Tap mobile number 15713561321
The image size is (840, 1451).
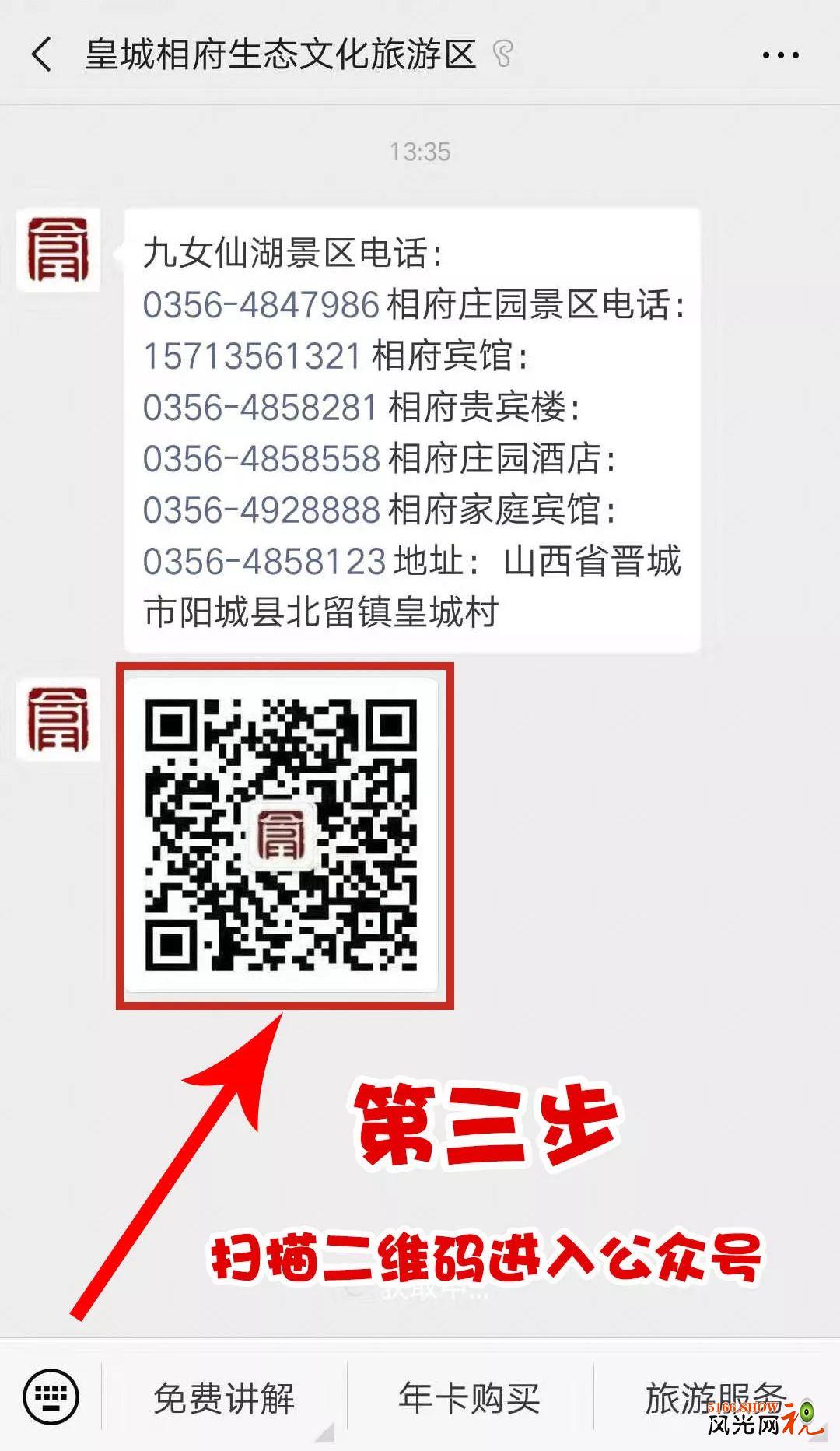click(252, 356)
